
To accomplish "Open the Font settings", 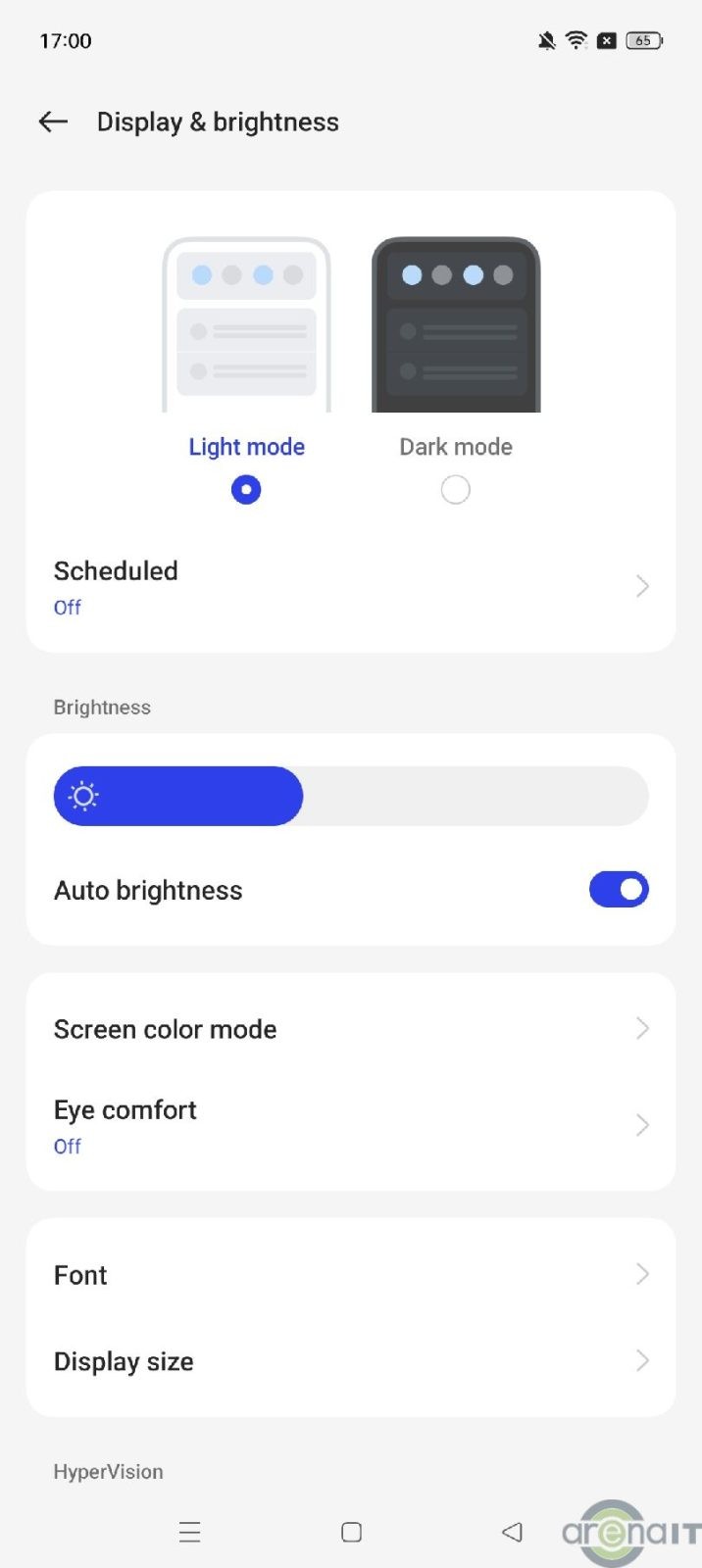I will tap(350, 1275).
